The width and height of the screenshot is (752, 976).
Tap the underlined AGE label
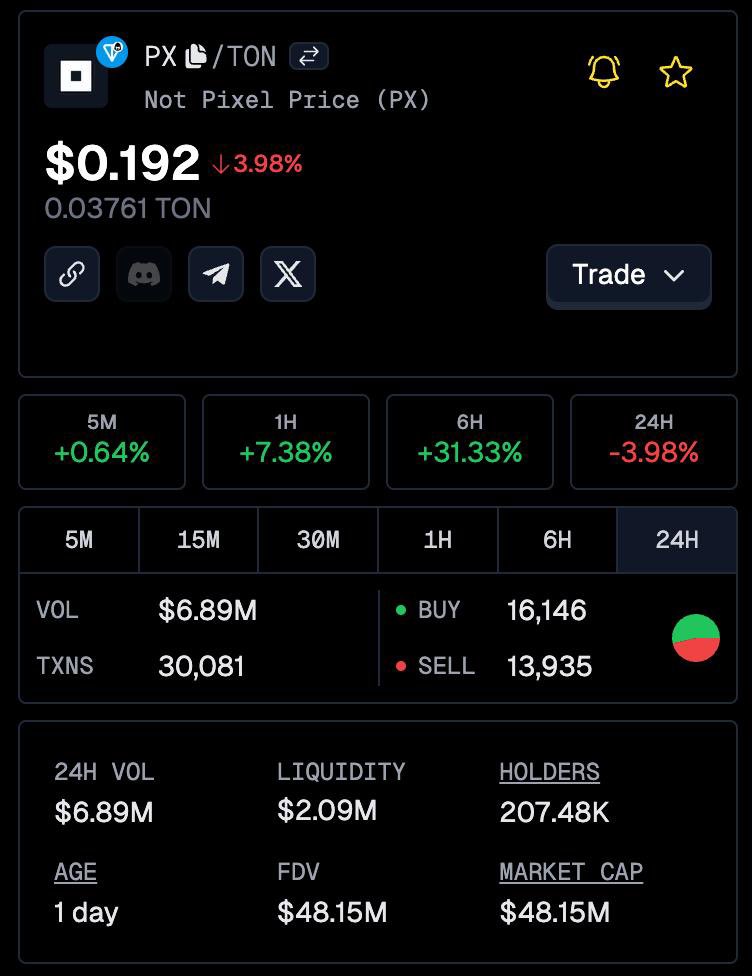75,872
